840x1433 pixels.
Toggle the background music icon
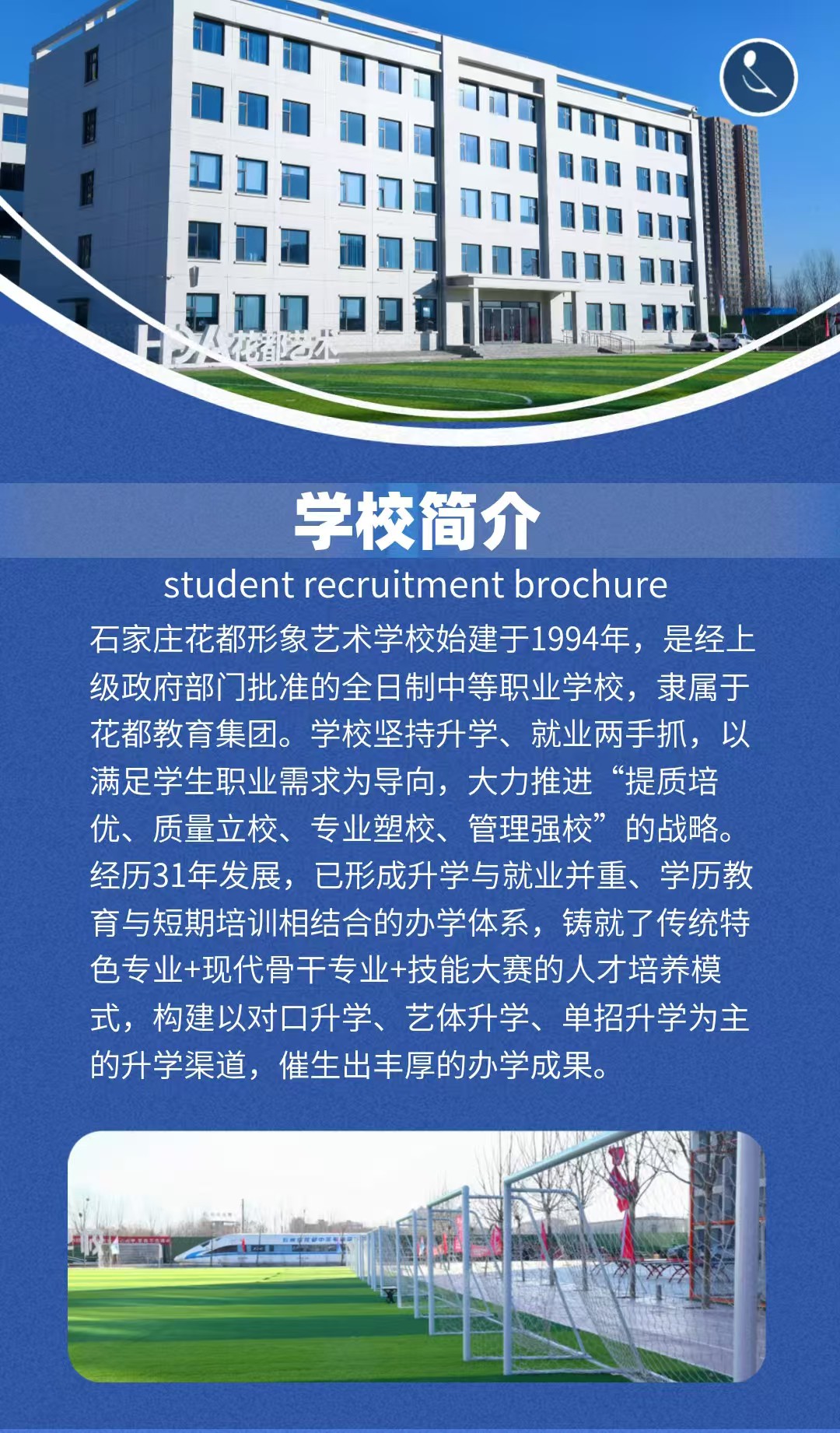coord(758,77)
